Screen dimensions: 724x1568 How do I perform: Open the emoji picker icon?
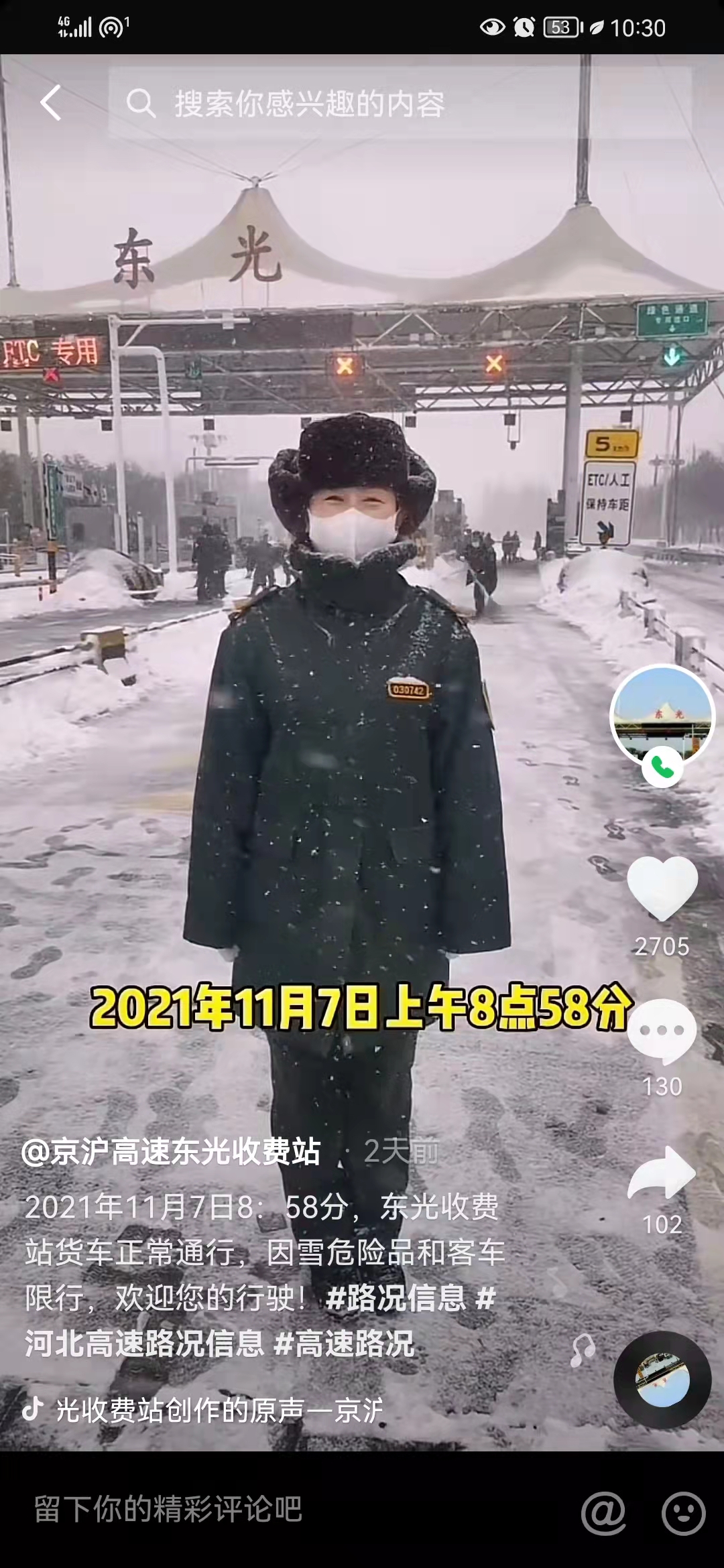point(684,1512)
